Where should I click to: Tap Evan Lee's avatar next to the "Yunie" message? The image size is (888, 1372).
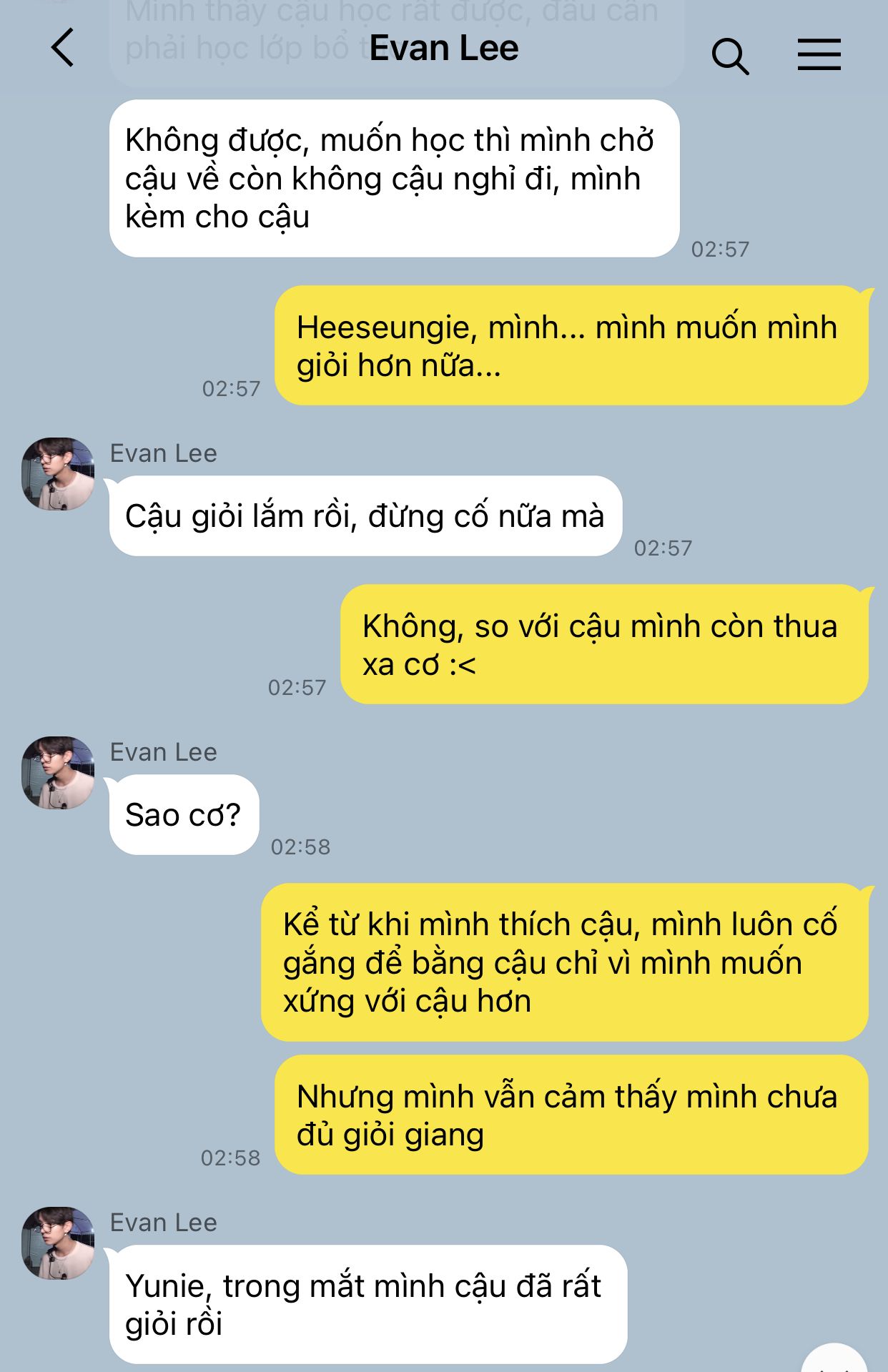tap(58, 1243)
